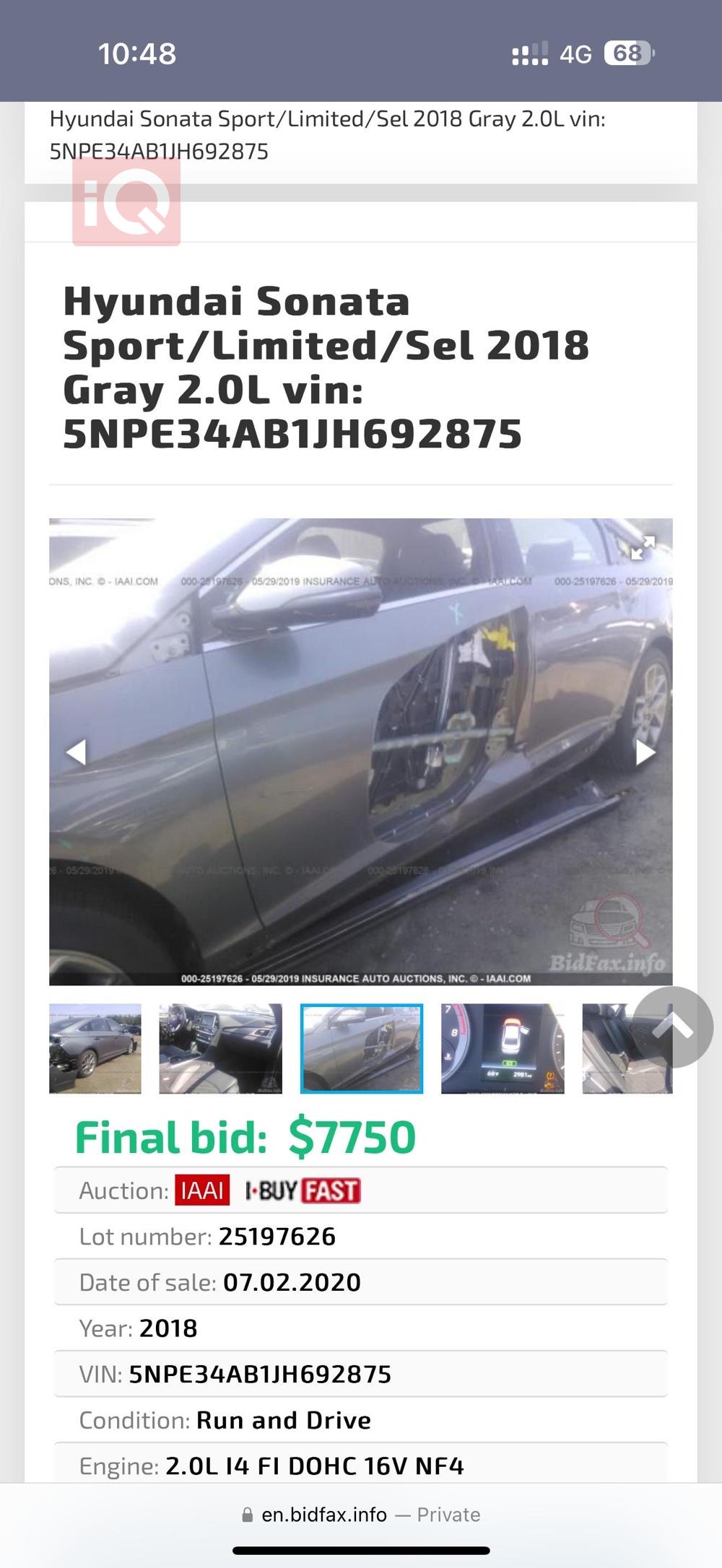Open the dashboard interior thumbnail
The height and width of the screenshot is (1568, 722).
(220, 1047)
